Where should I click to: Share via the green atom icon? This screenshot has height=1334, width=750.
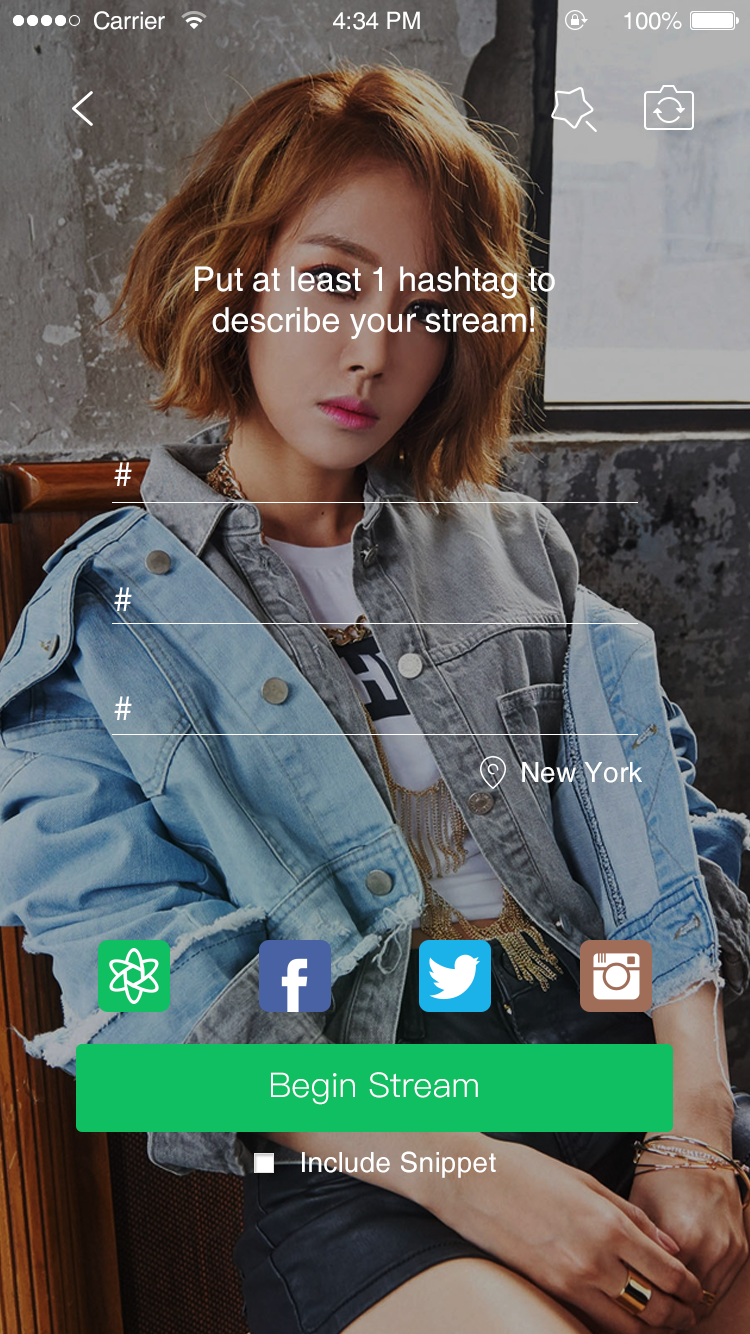[x=134, y=976]
